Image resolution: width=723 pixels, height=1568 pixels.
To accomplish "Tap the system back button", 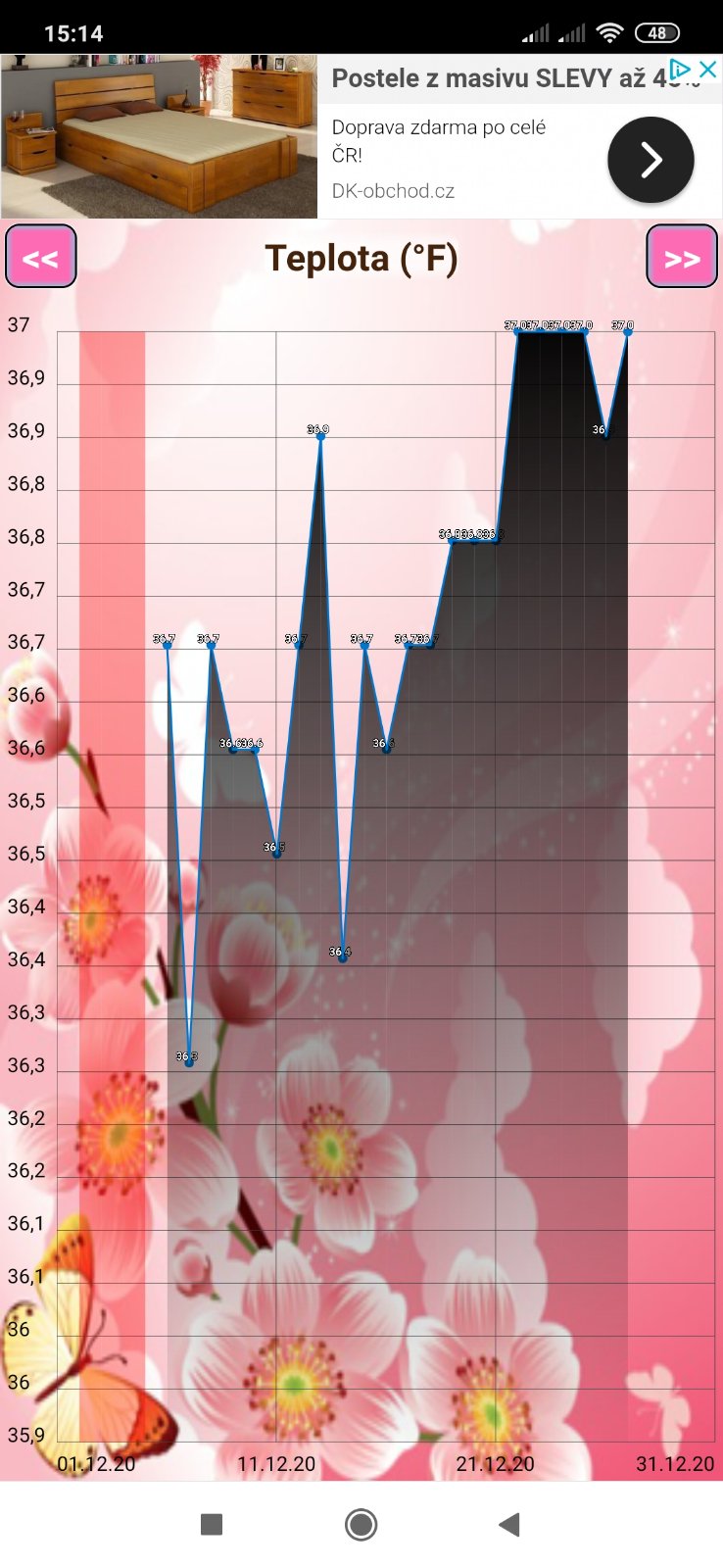I will click(x=508, y=1524).
